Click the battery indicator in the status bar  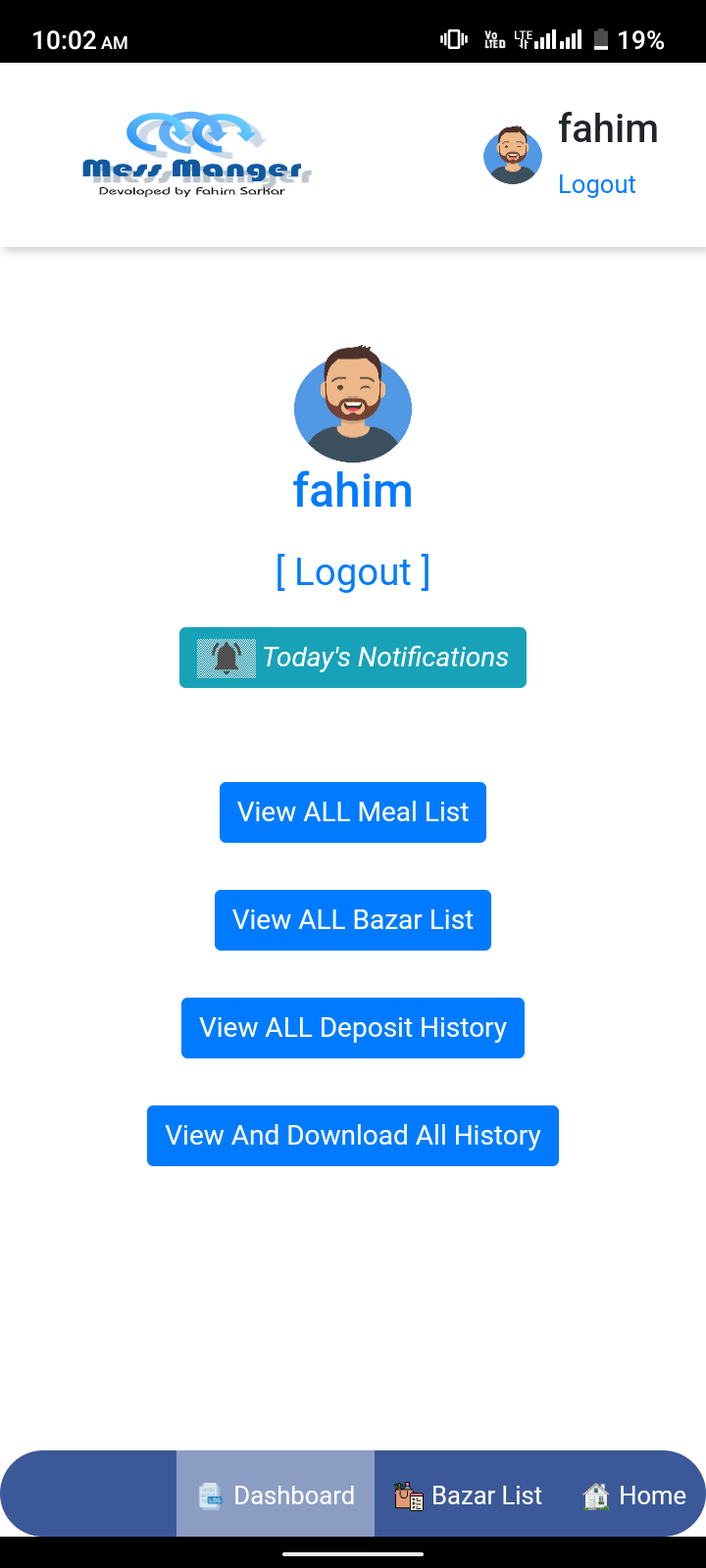[x=600, y=40]
